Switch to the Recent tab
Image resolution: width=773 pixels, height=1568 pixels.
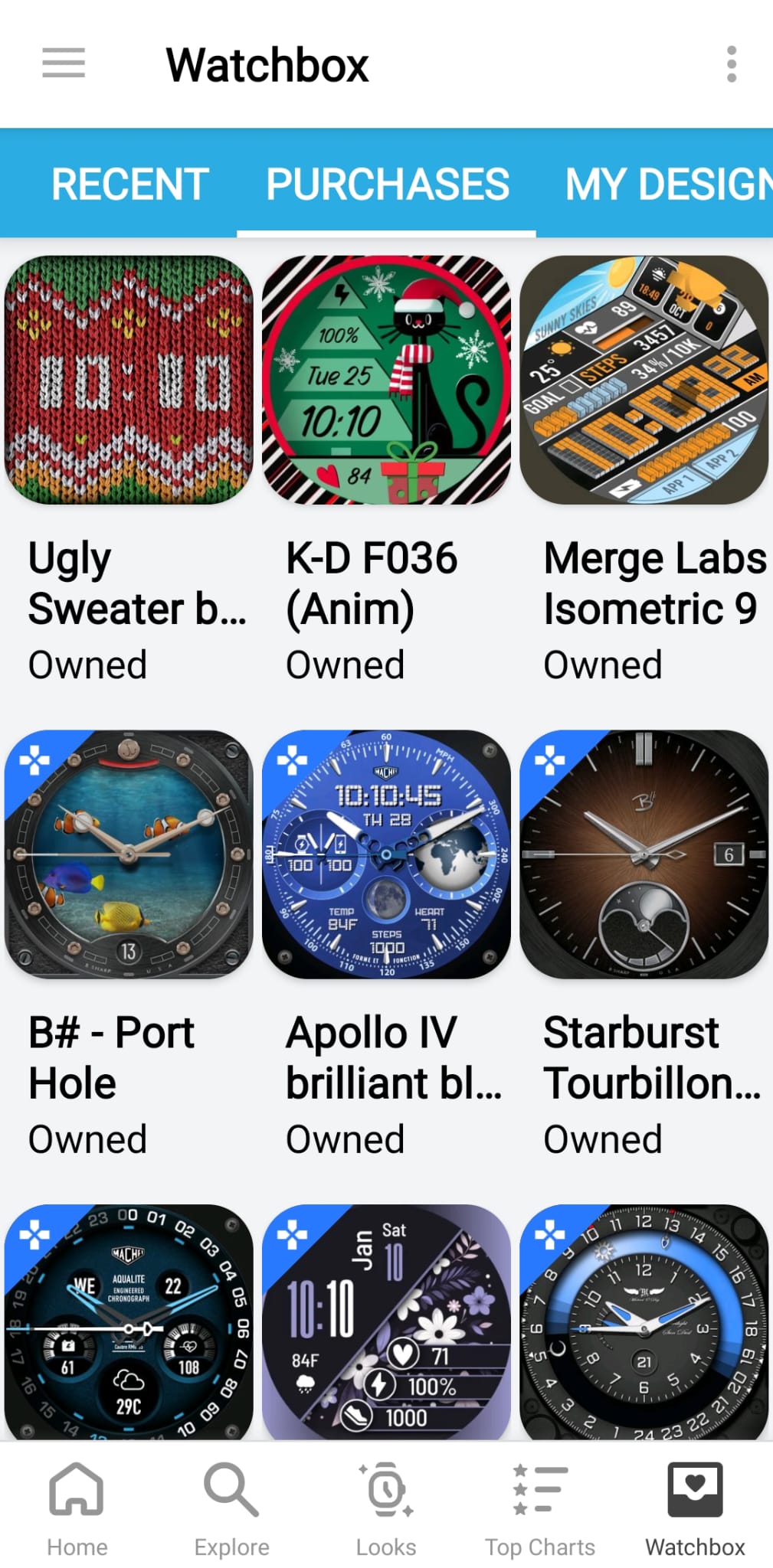click(129, 185)
